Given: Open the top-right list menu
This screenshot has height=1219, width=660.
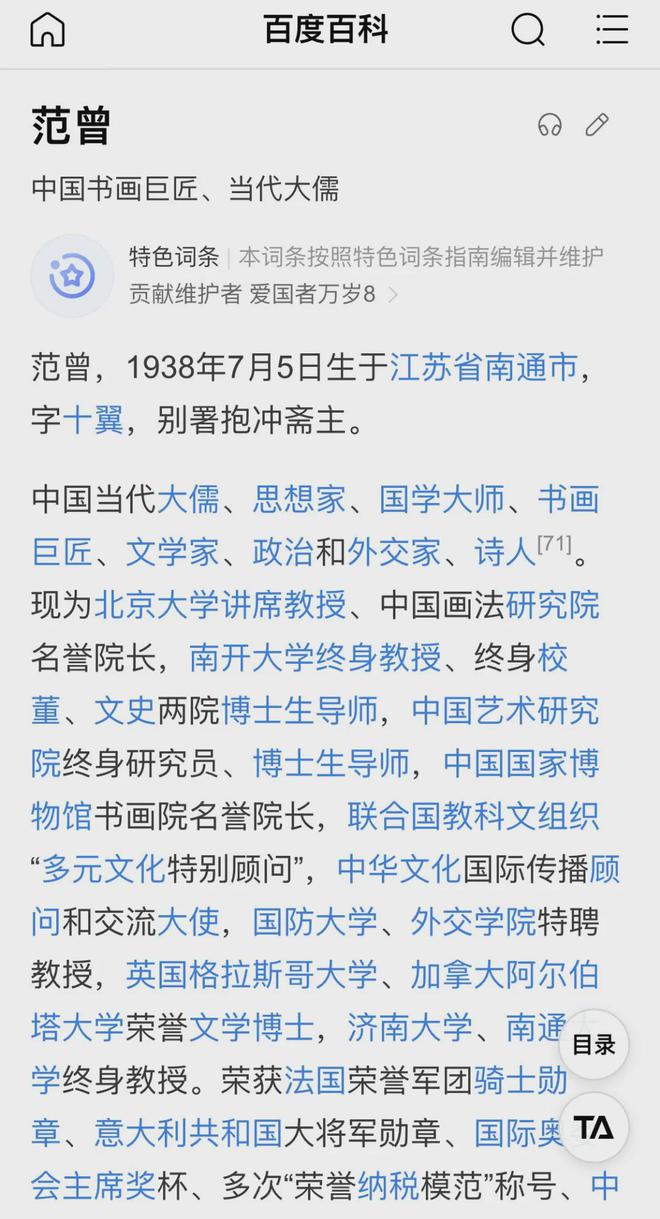Looking at the screenshot, I should [x=611, y=30].
